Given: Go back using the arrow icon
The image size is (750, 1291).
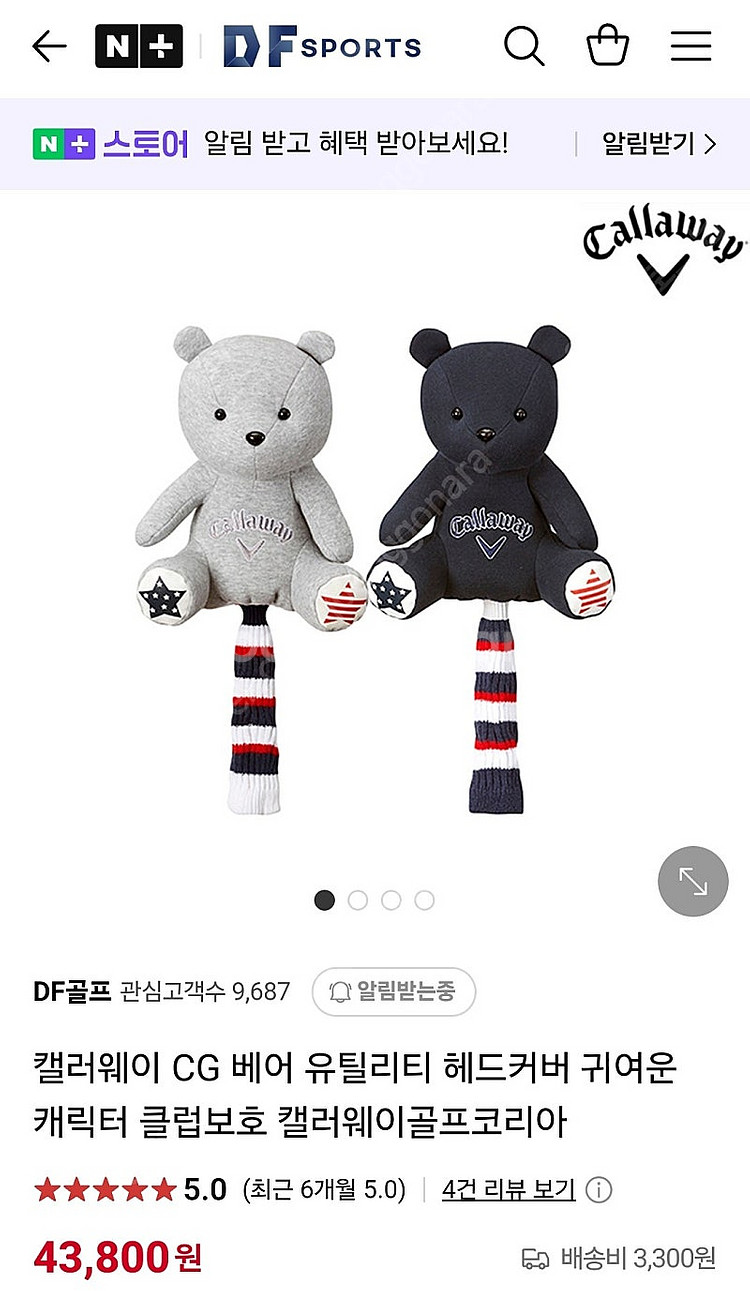Looking at the screenshot, I should pos(48,46).
